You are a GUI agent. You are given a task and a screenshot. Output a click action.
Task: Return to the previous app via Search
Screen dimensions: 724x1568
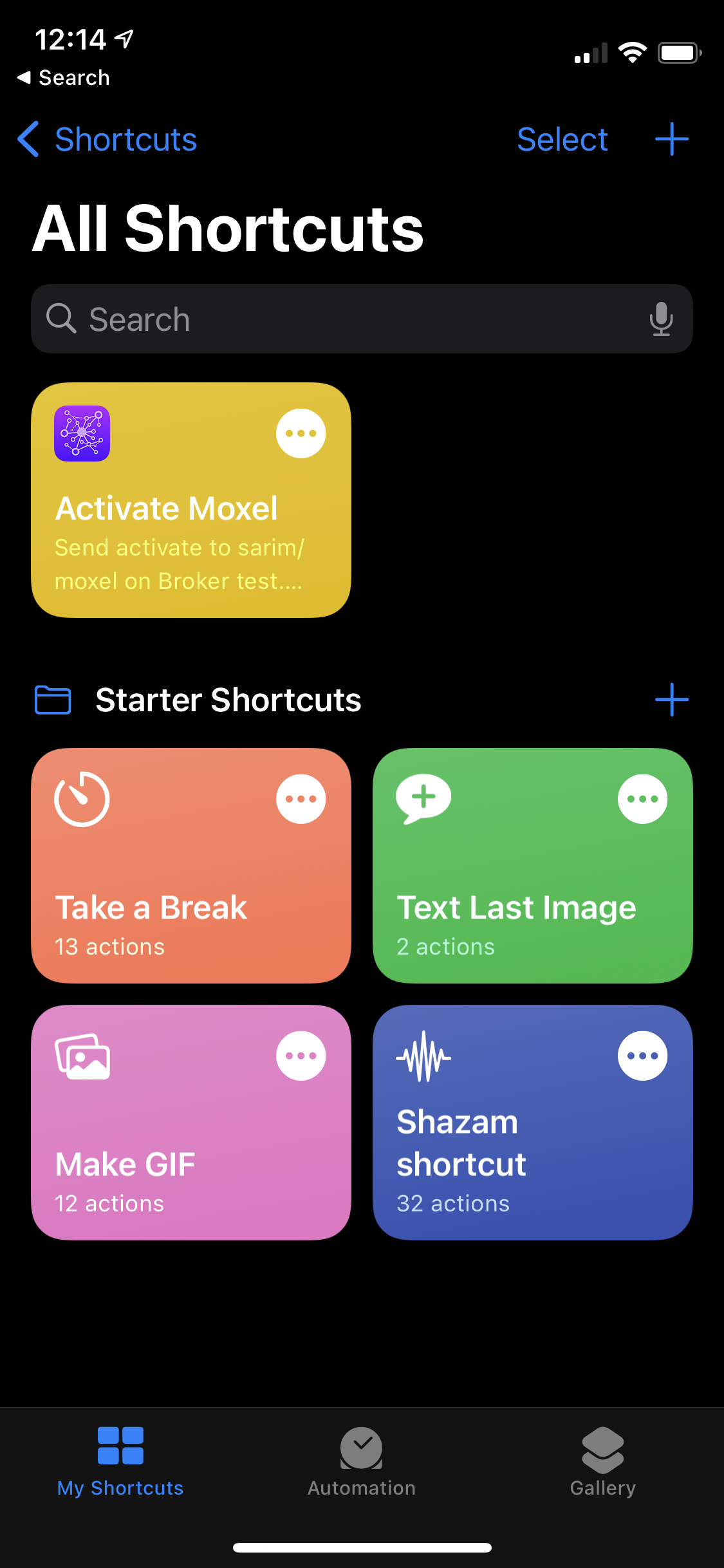tap(63, 78)
